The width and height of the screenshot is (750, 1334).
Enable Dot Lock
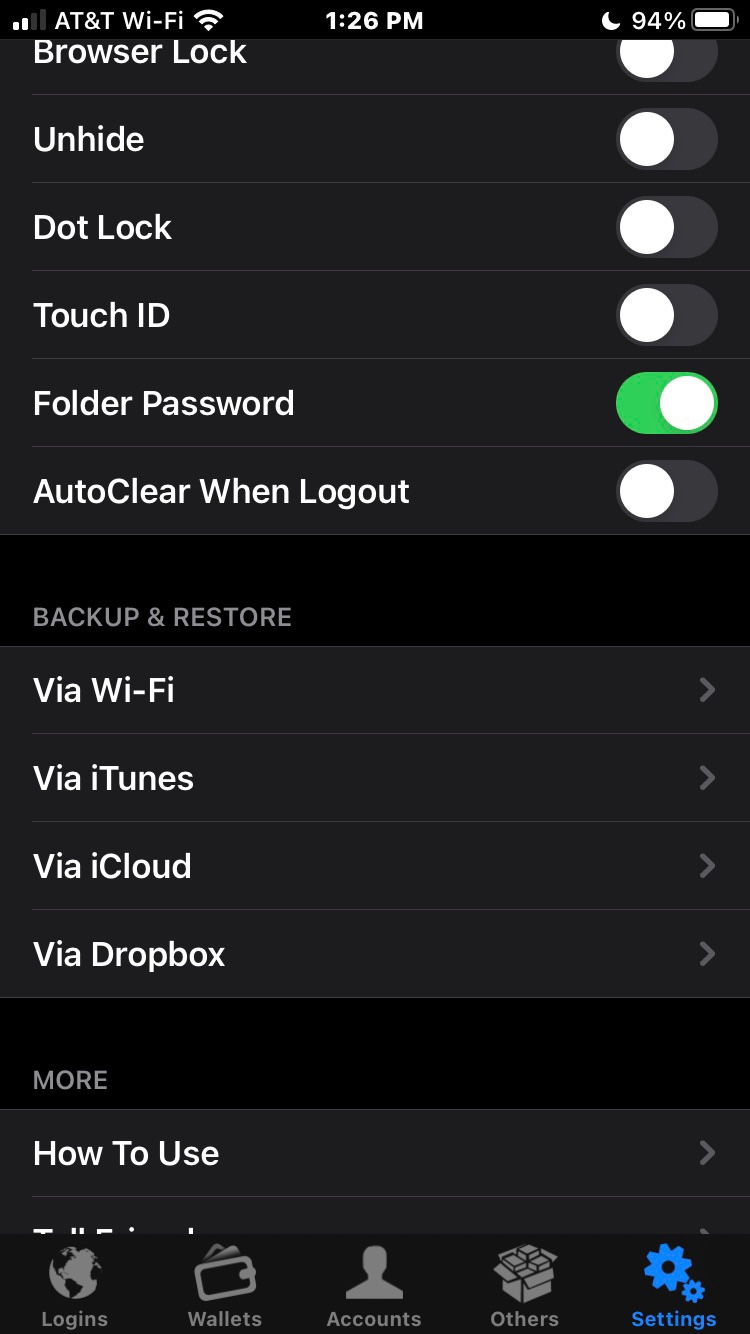(x=666, y=227)
